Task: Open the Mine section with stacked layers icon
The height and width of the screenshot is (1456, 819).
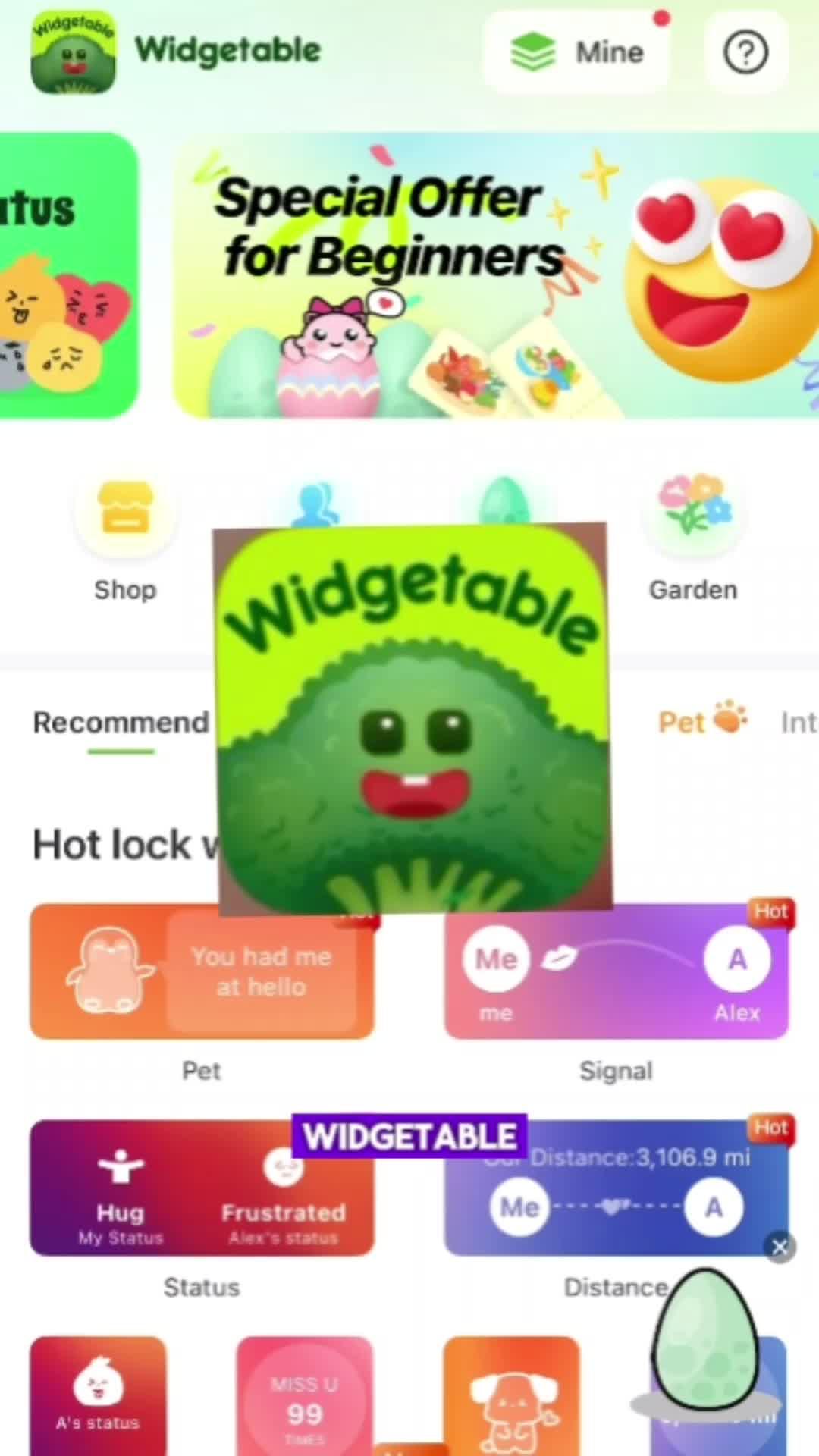Action: (578, 52)
